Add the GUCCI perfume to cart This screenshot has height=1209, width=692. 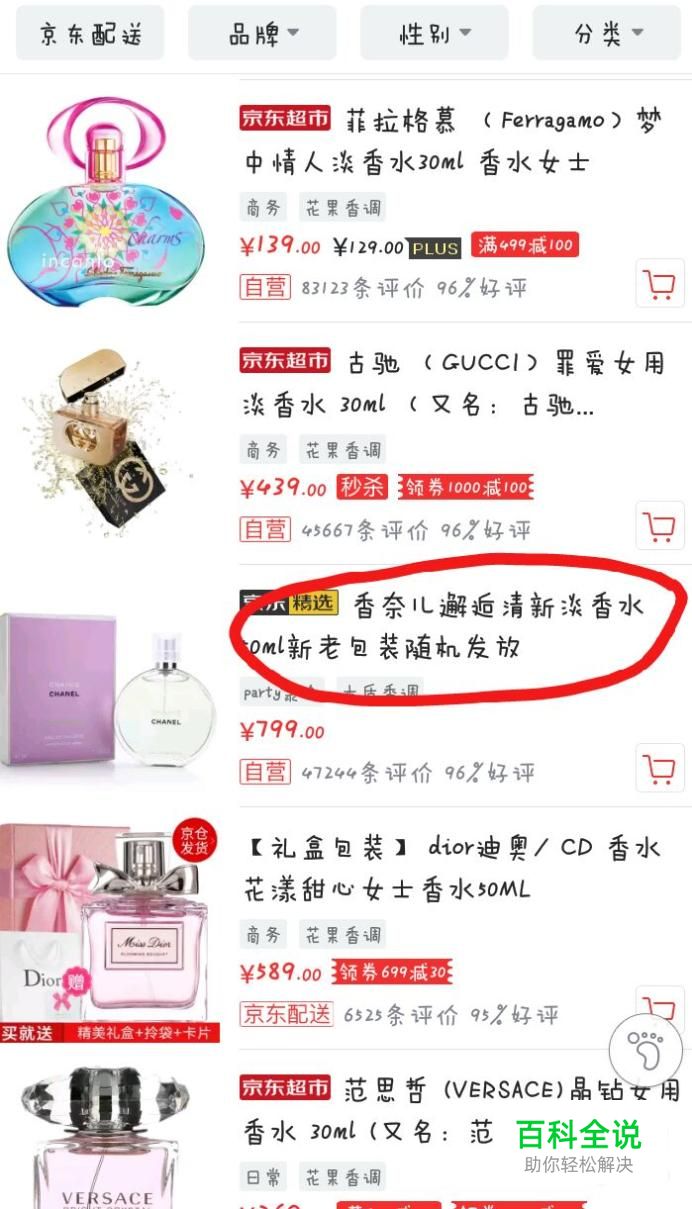tap(660, 526)
